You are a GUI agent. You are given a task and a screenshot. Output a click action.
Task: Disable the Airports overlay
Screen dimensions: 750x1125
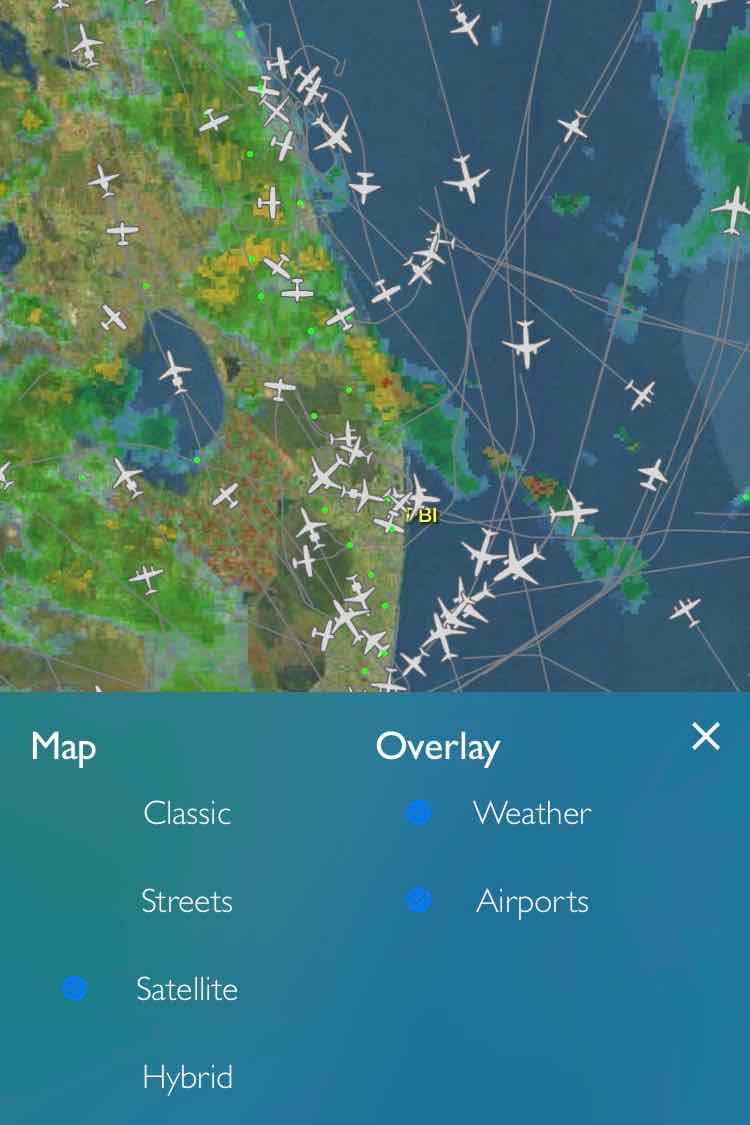531,901
